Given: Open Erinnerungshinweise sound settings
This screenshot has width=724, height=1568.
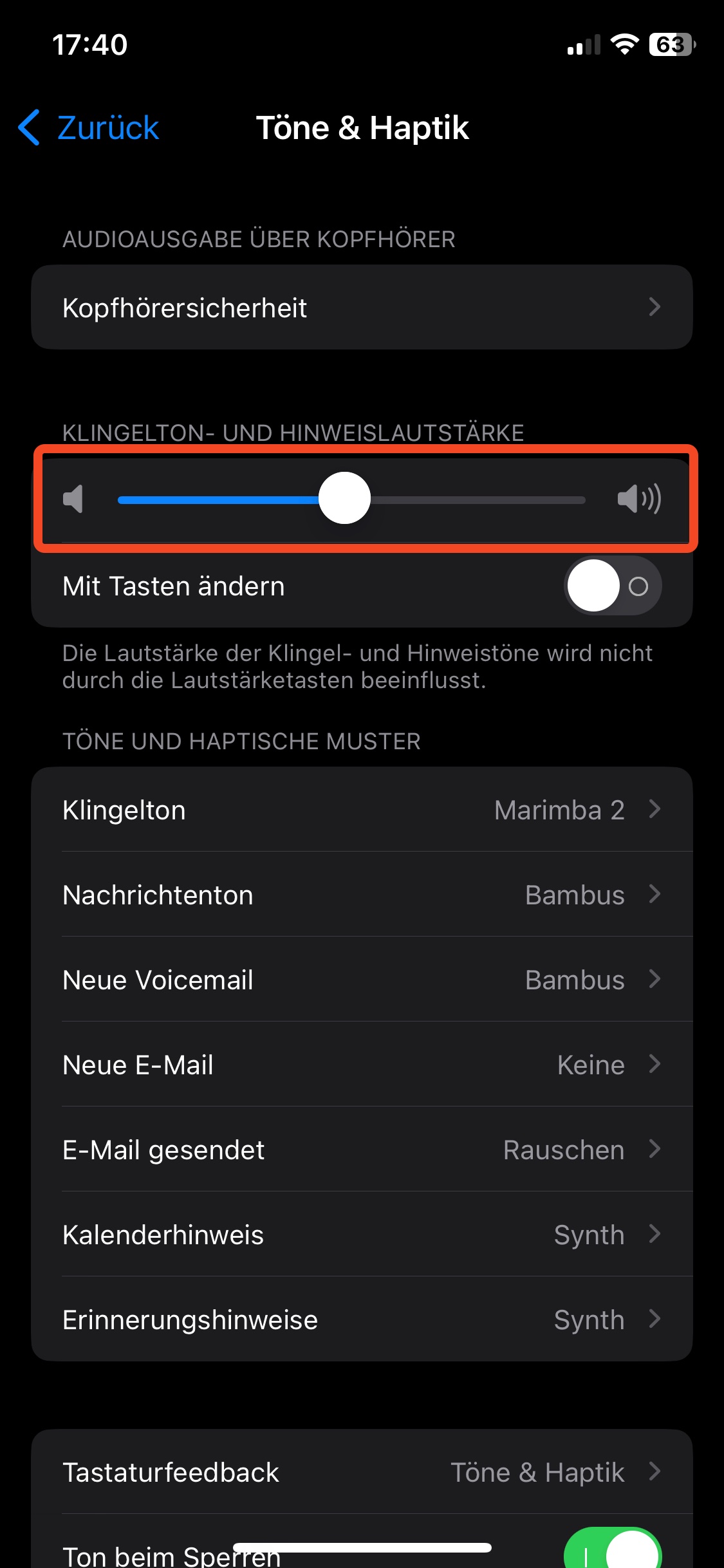Looking at the screenshot, I should point(362,1320).
